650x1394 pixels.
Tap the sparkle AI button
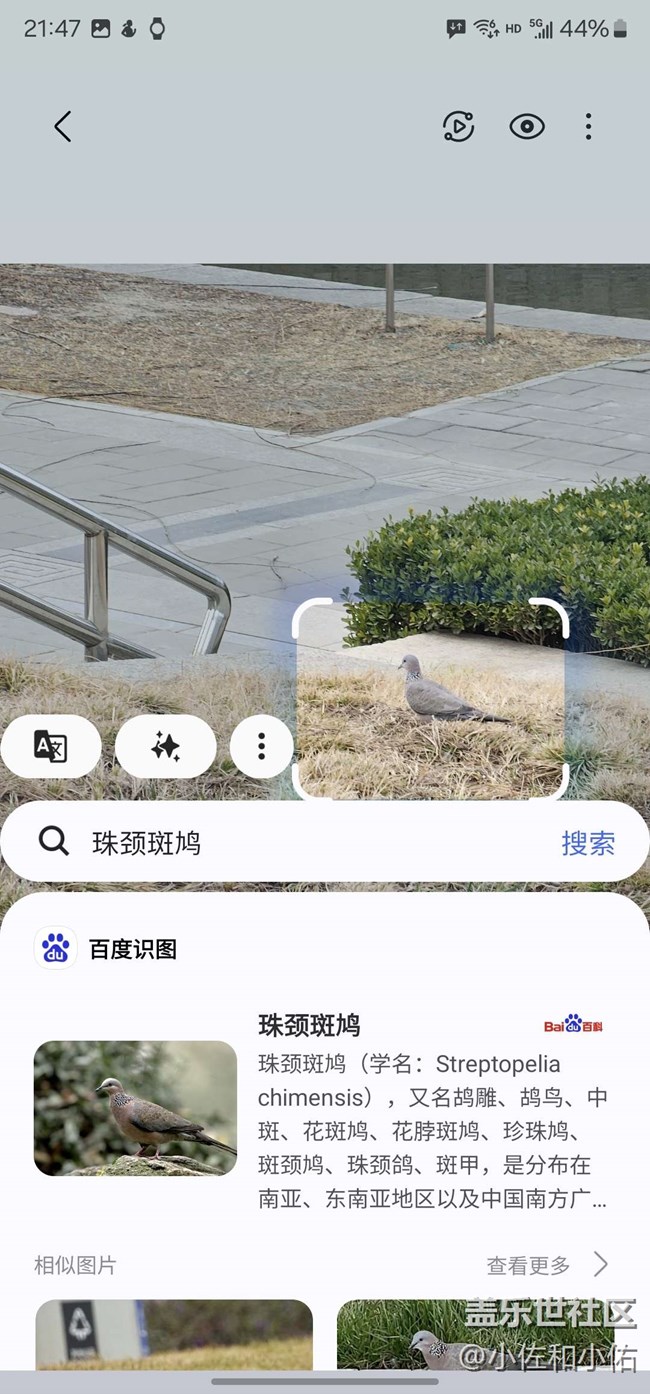[x=165, y=746]
